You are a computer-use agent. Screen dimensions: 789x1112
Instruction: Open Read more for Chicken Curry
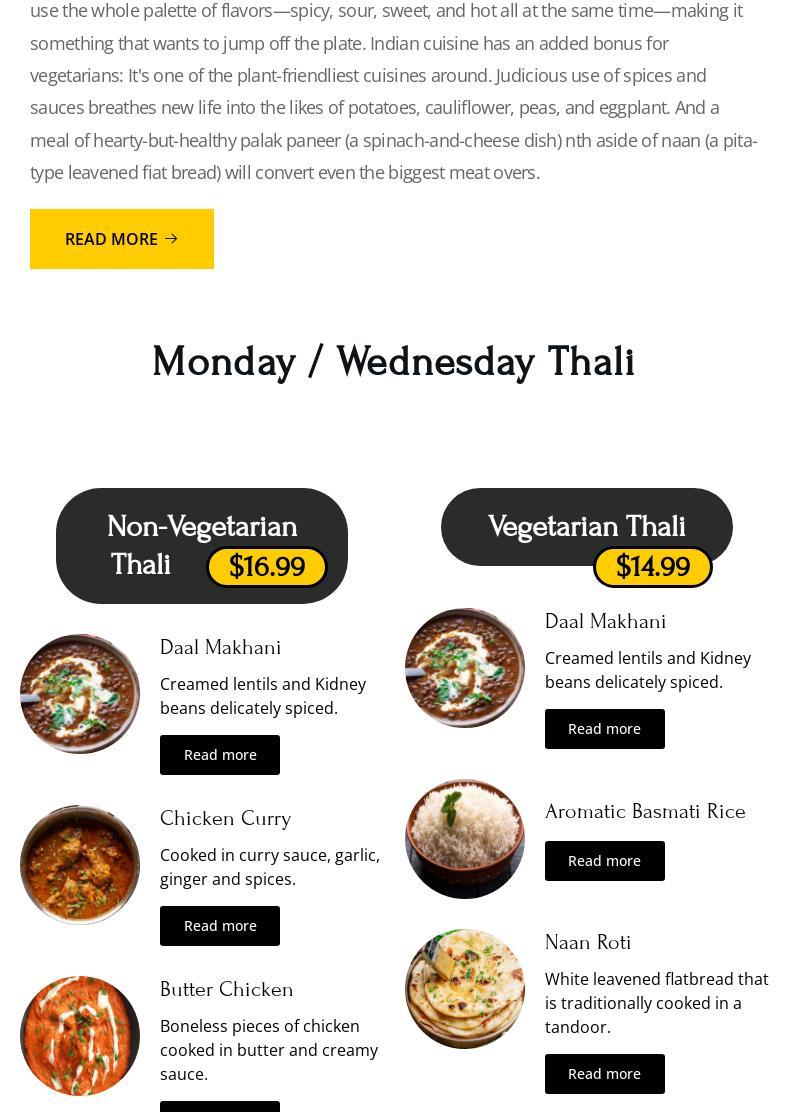point(220,926)
